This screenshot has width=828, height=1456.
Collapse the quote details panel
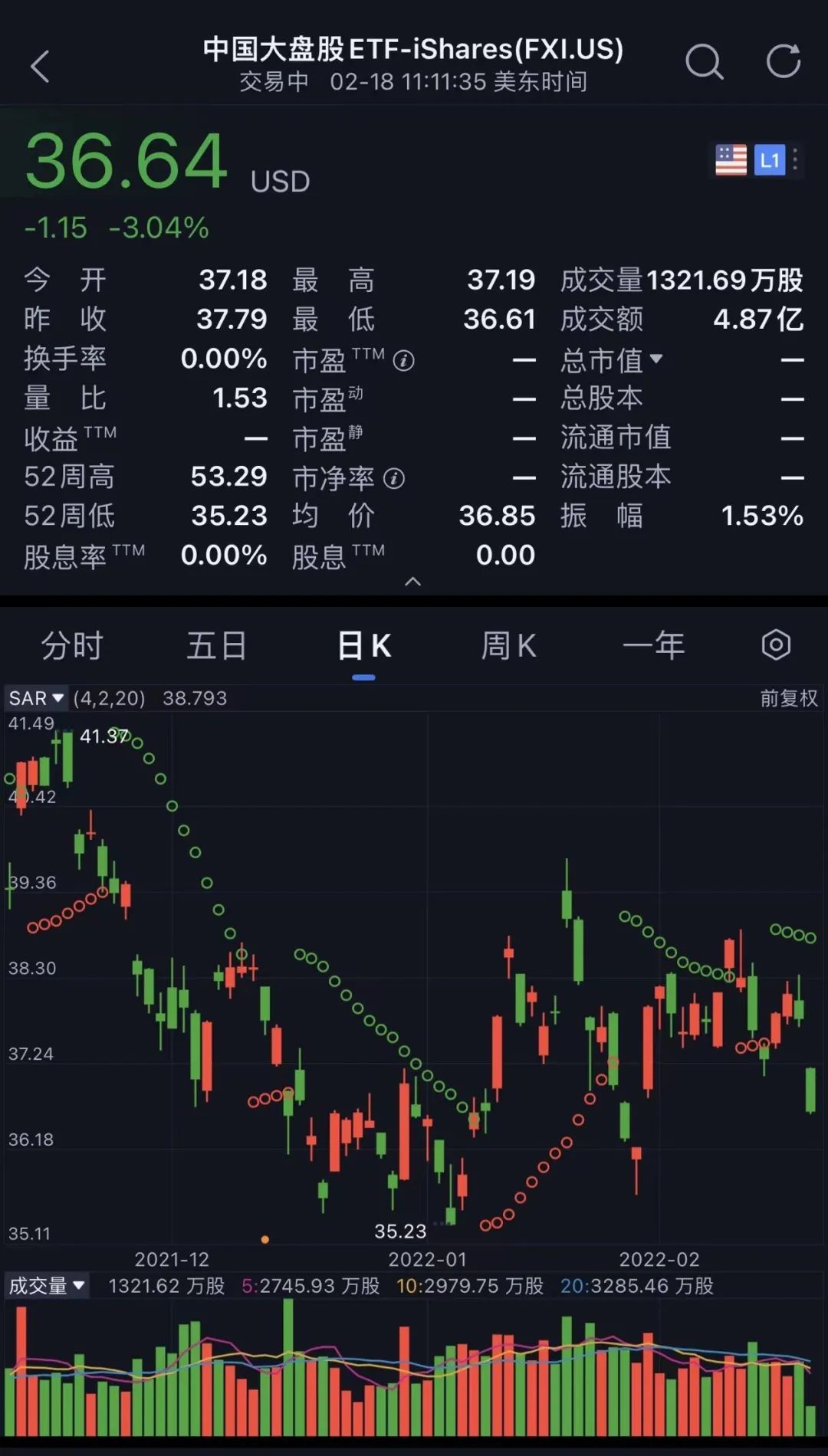[x=412, y=582]
